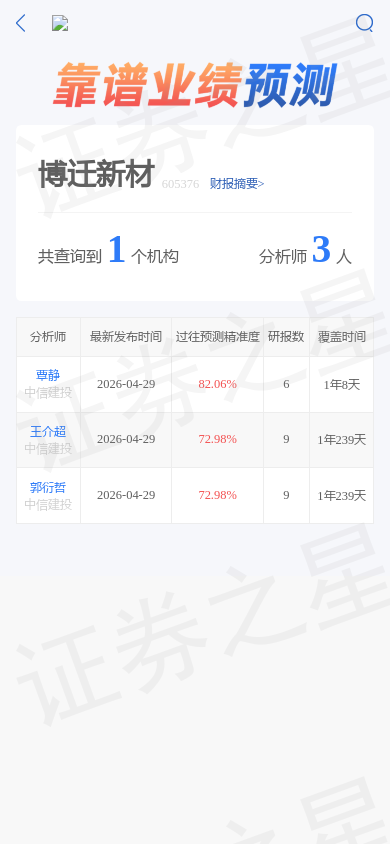Open analyst 覃静's profile
Screen dimensions: 390x844
(48, 375)
